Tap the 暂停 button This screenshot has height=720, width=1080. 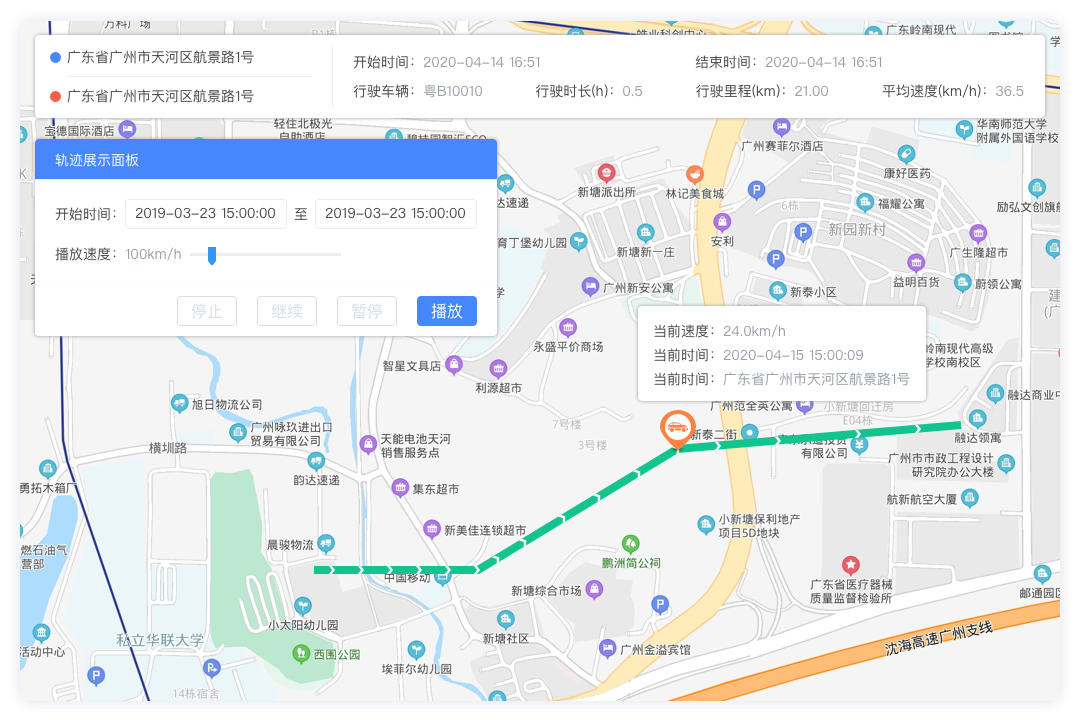coord(366,311)
